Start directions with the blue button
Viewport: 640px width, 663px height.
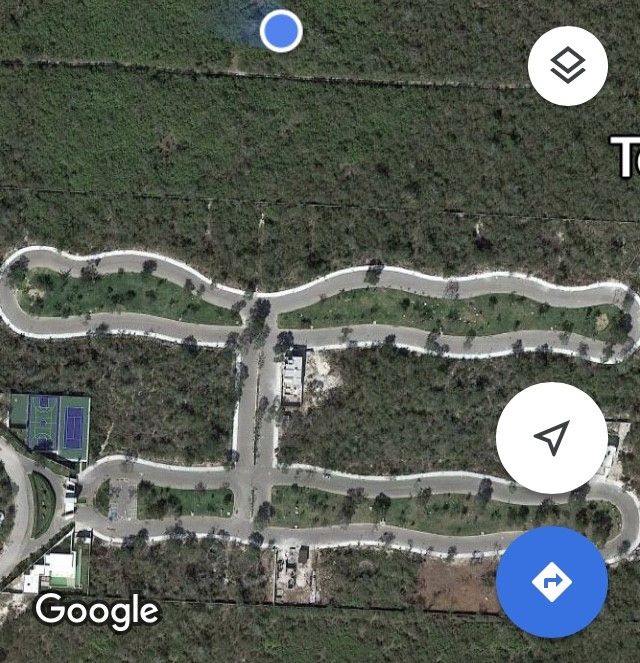(552, 582)
